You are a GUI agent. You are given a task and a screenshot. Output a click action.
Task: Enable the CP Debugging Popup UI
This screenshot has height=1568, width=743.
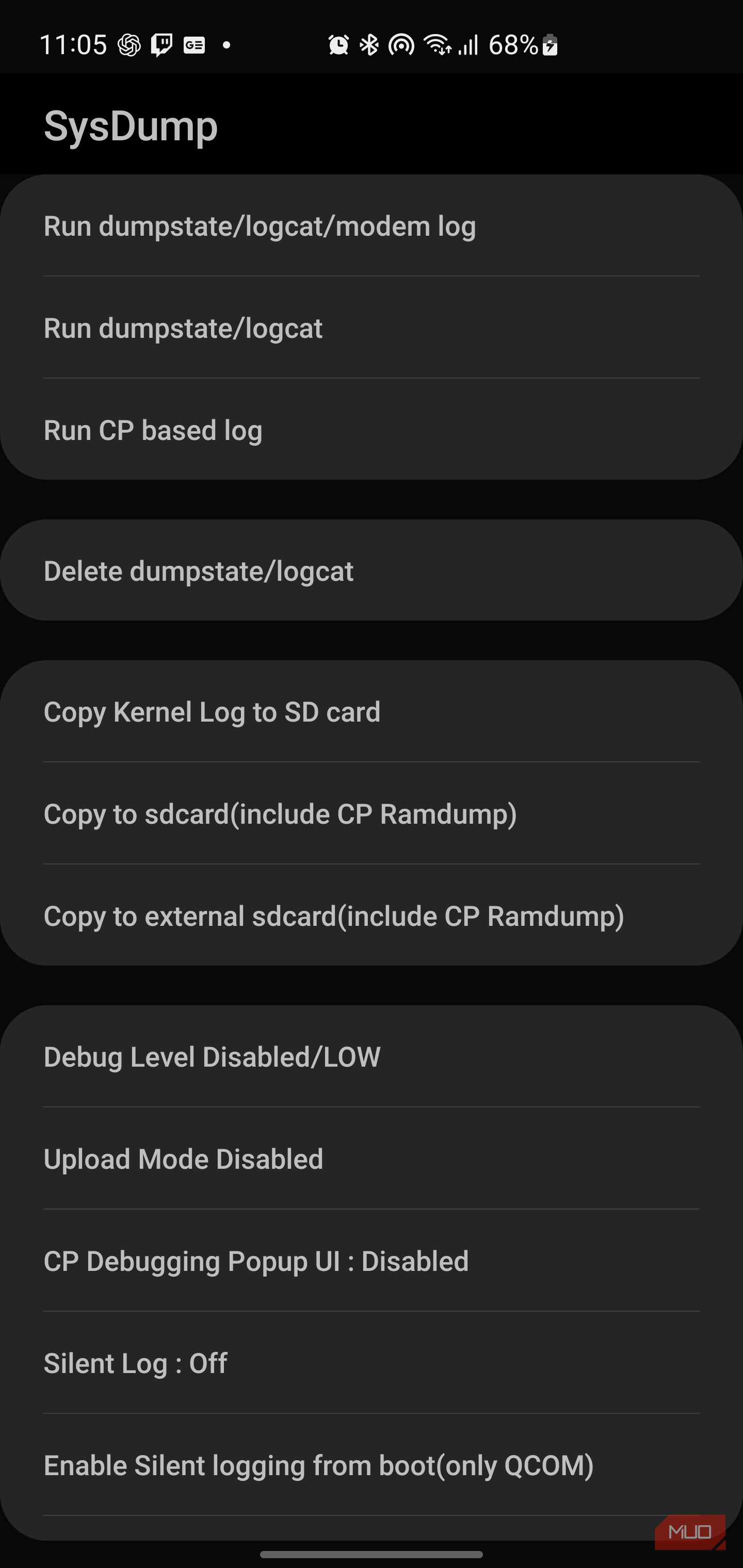pyautogui.click(x=372, y=1261)
